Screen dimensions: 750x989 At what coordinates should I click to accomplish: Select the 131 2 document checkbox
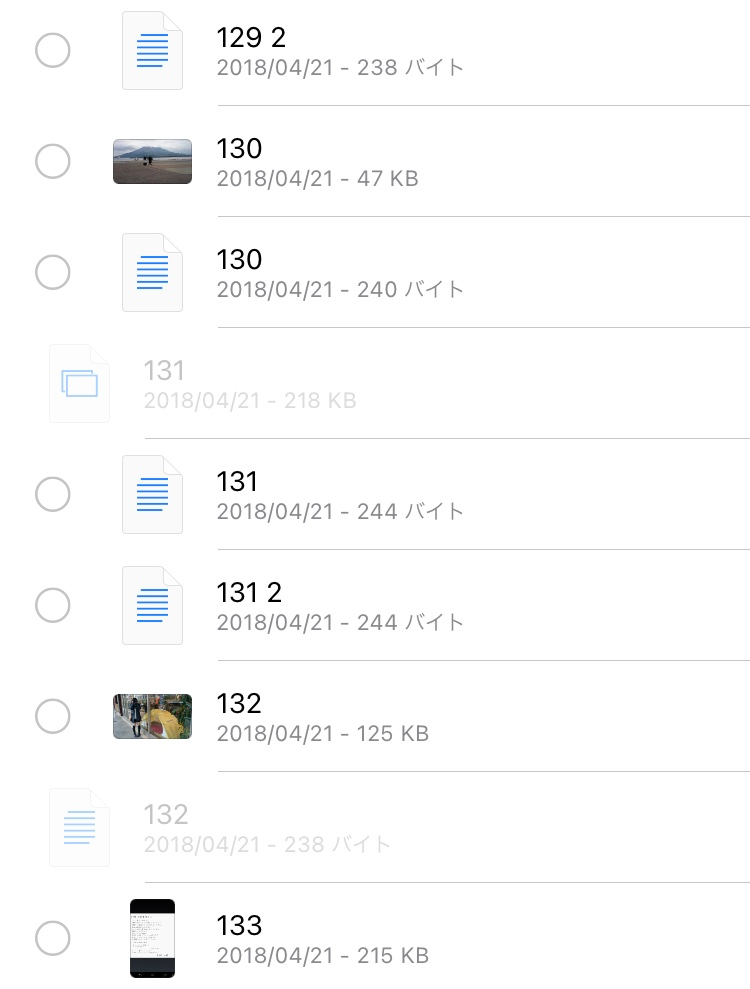pos(52,605)
